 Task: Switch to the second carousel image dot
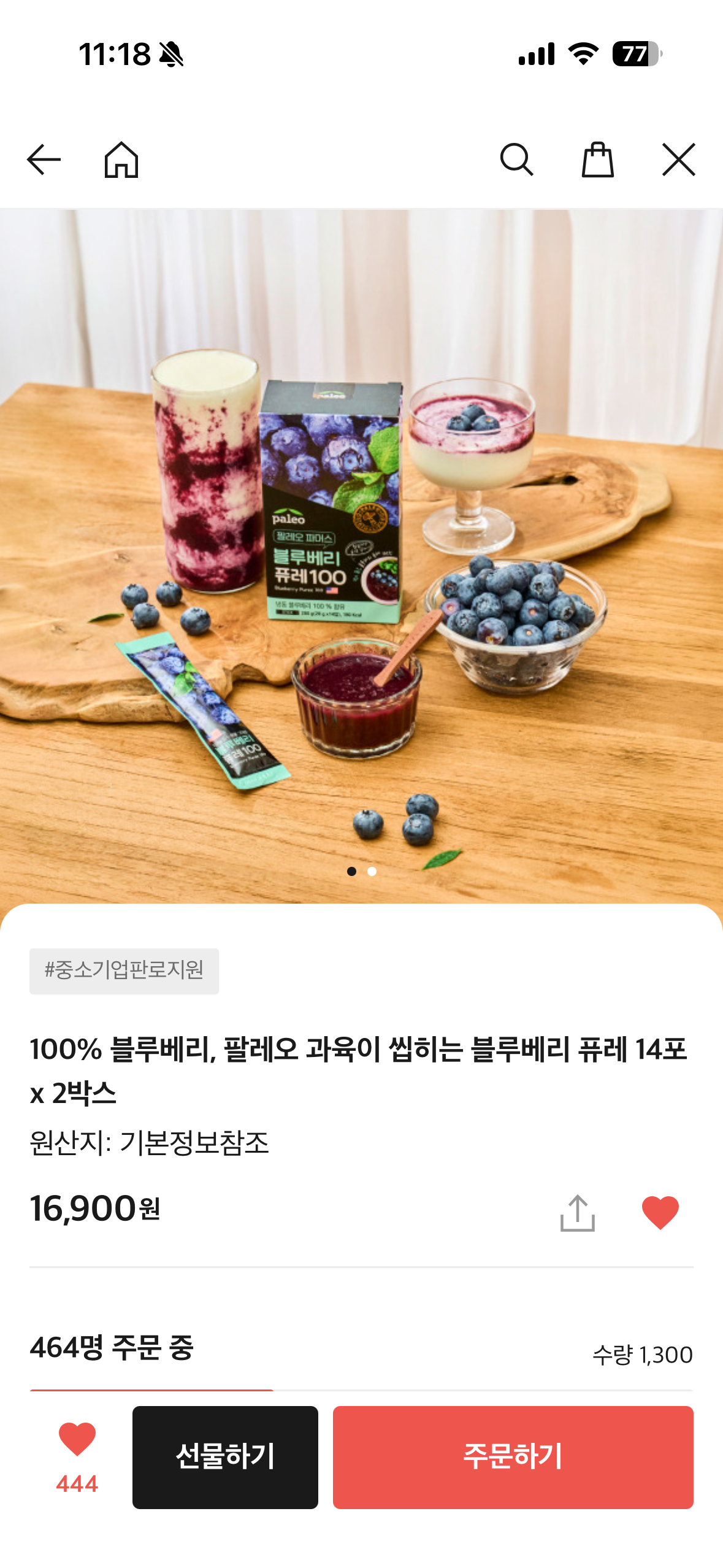[x=372, y=870]
